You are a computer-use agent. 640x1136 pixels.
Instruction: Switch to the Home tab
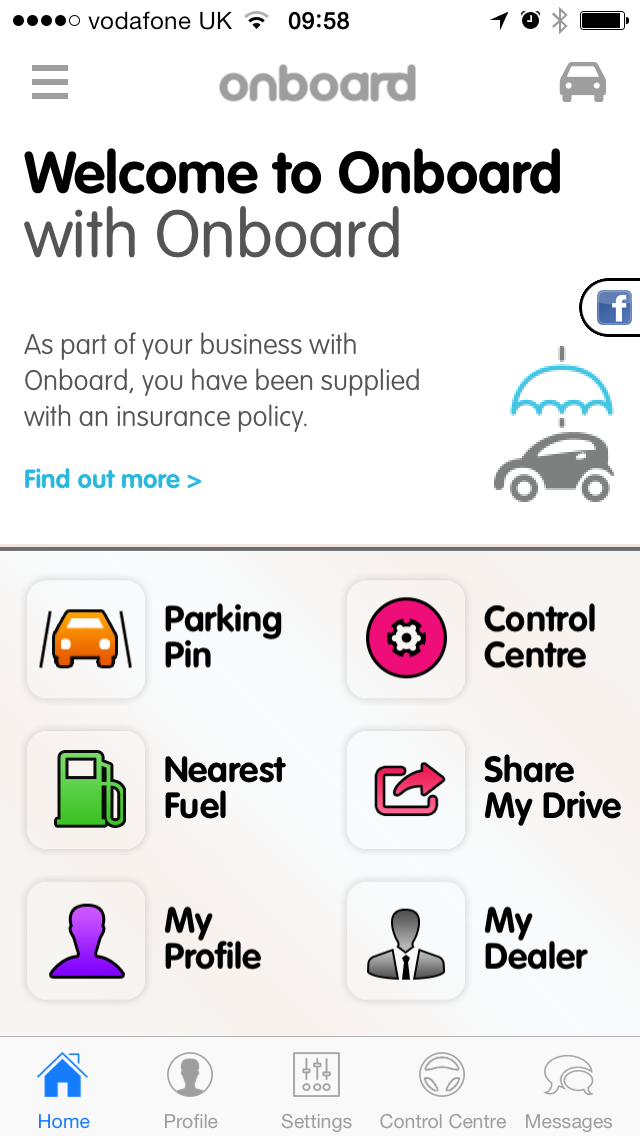pos(63,1090)
